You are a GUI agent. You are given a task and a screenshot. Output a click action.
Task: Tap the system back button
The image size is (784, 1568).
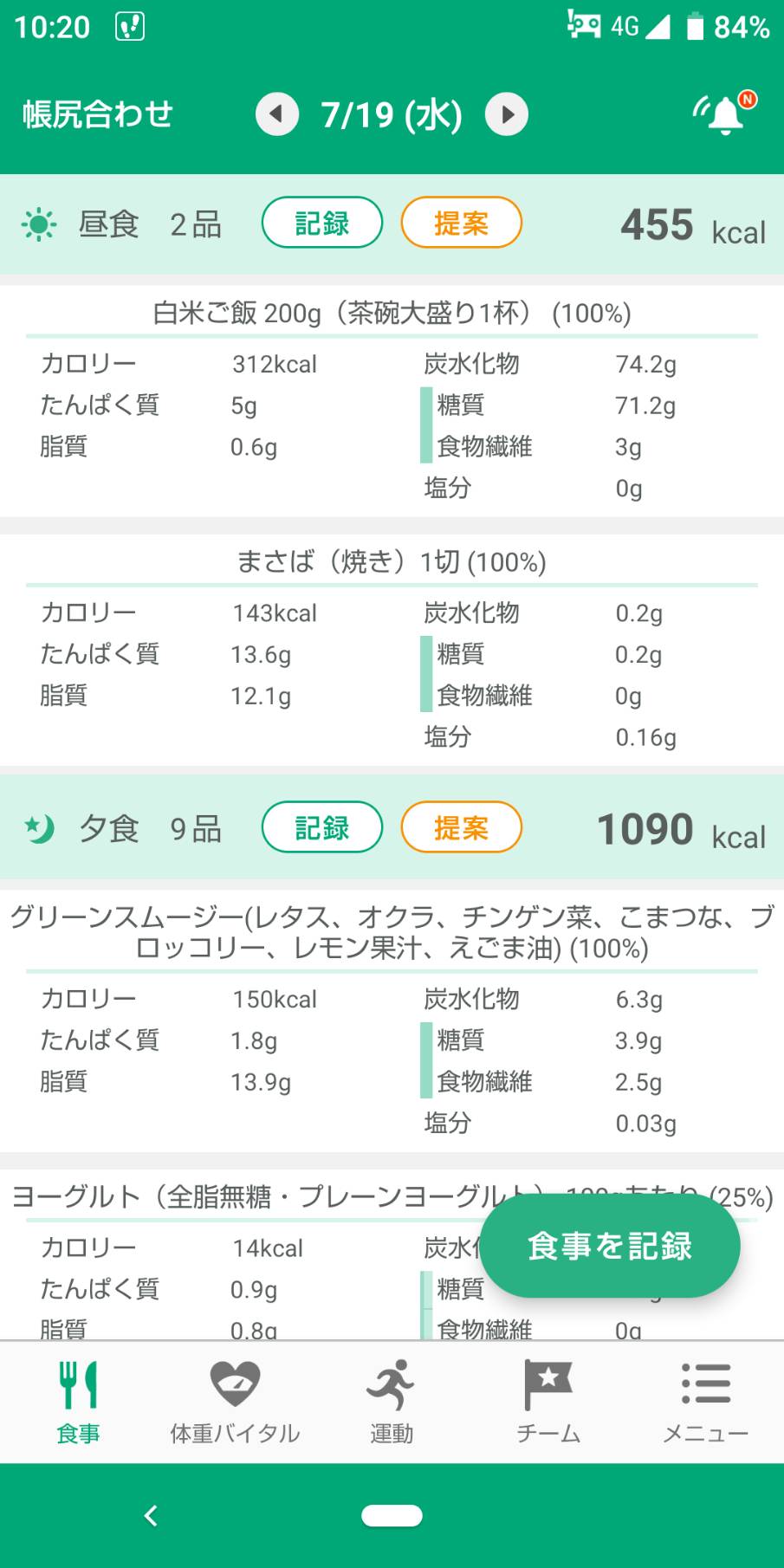(151, 1515)
